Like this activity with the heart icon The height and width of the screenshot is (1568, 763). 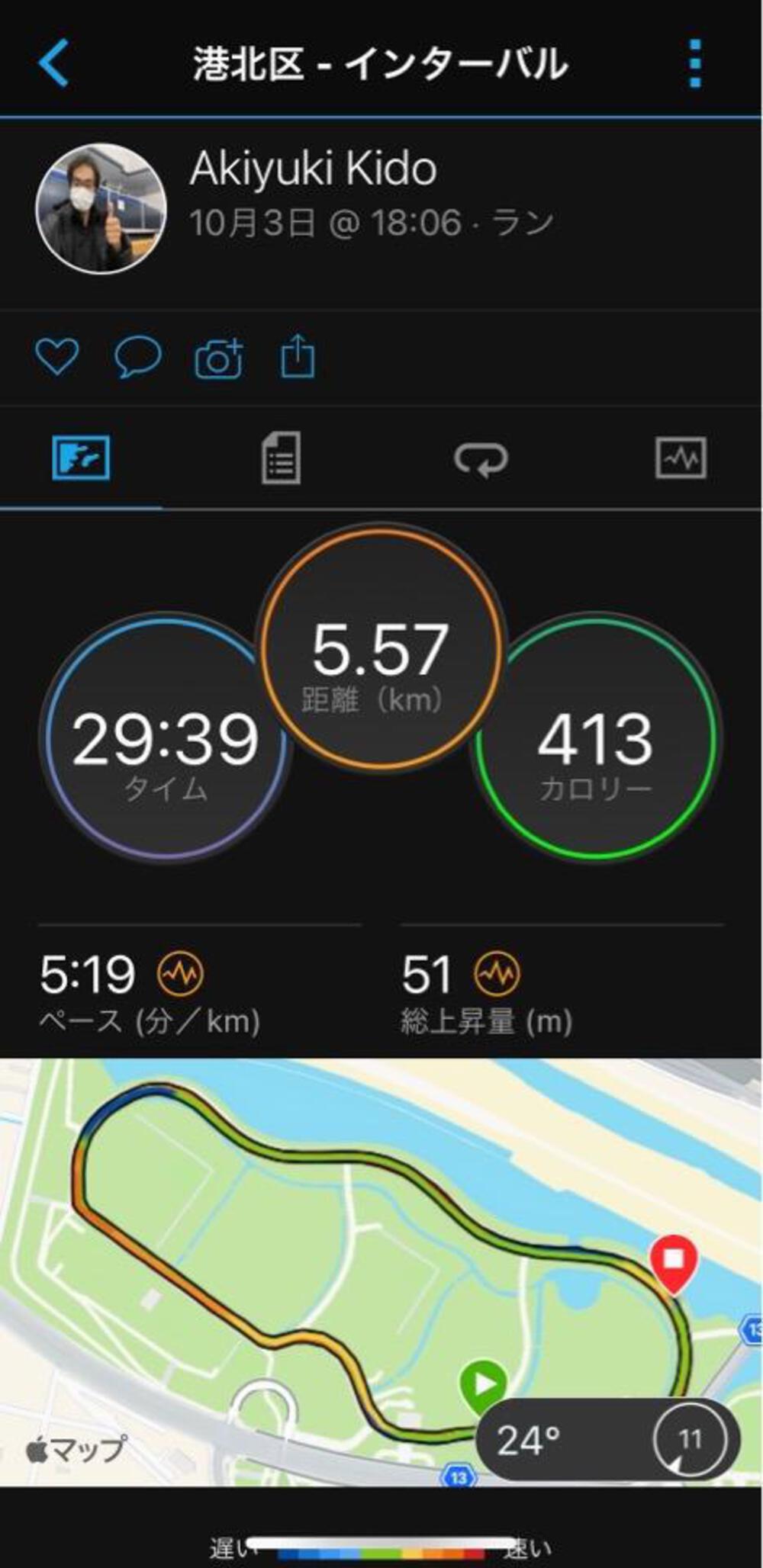click(57, 356)
